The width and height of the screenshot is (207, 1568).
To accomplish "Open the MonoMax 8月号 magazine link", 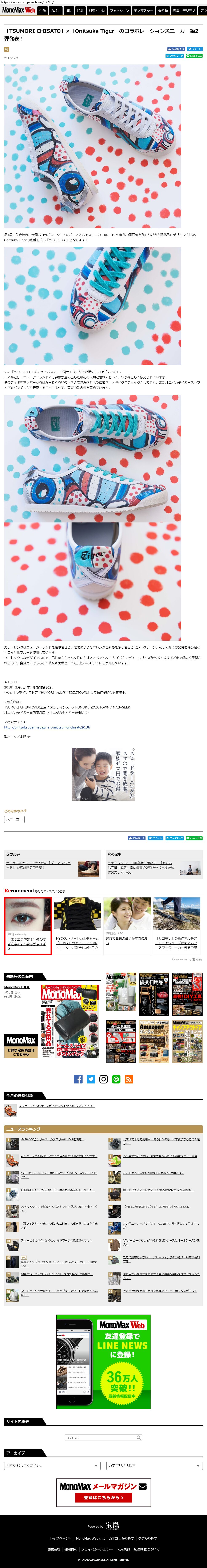I will (x=17, y=987).
